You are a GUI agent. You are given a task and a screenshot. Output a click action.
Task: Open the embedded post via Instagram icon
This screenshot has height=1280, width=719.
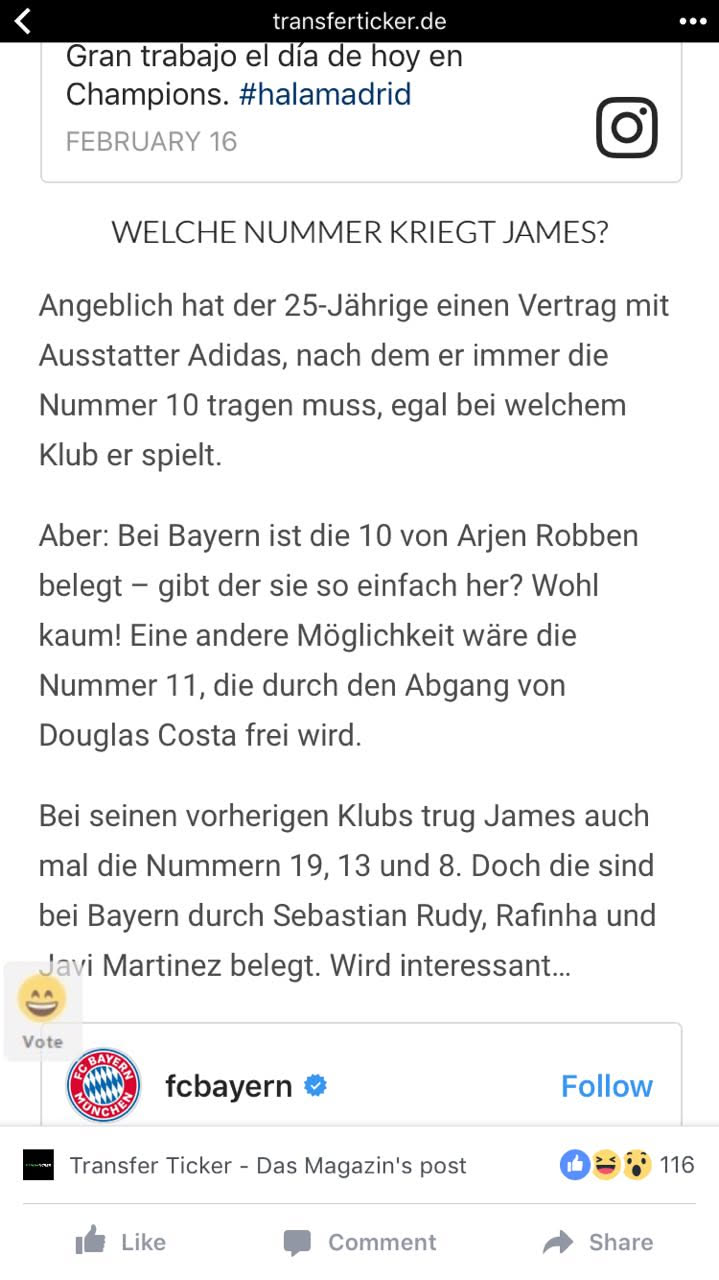[627, 127]
